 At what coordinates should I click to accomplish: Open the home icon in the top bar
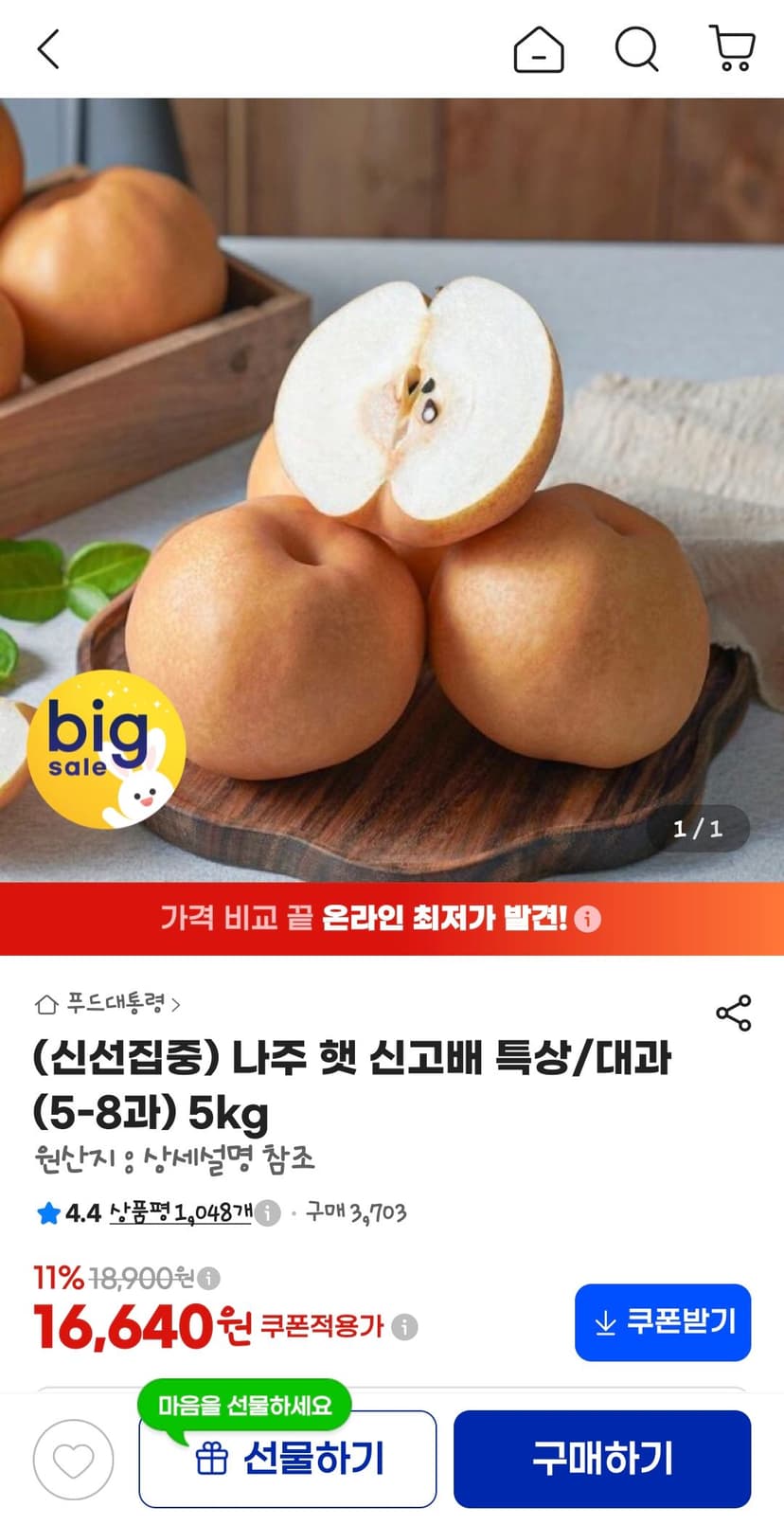pyautogui.click(x=539, y=48)
